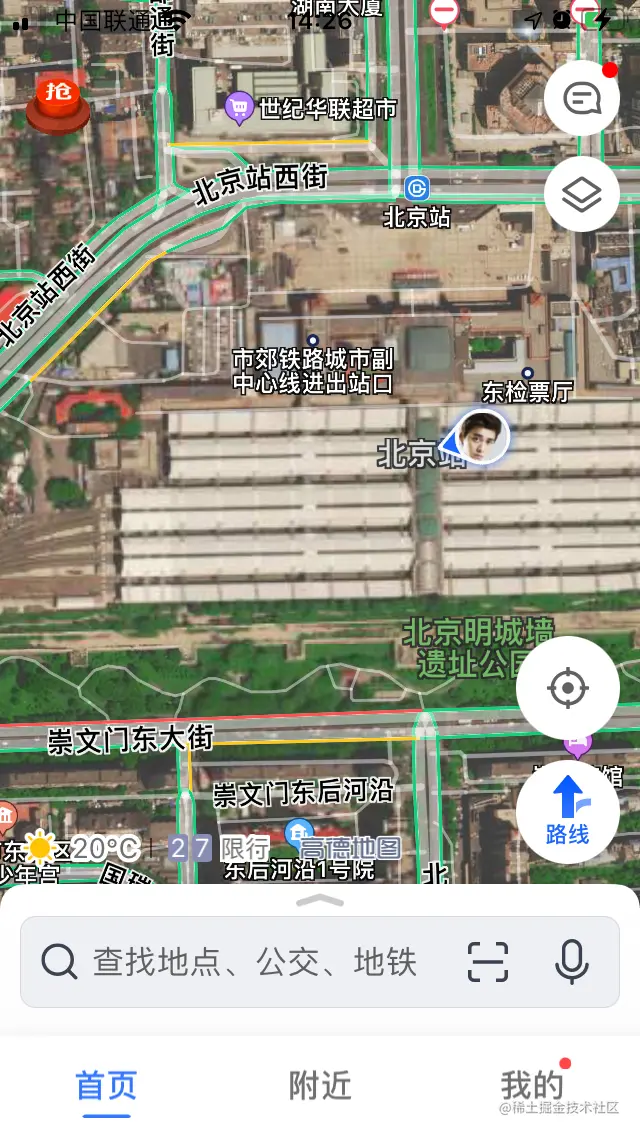Switch to the 我的 tab

pyautogui.click(x=531, y=1086)
